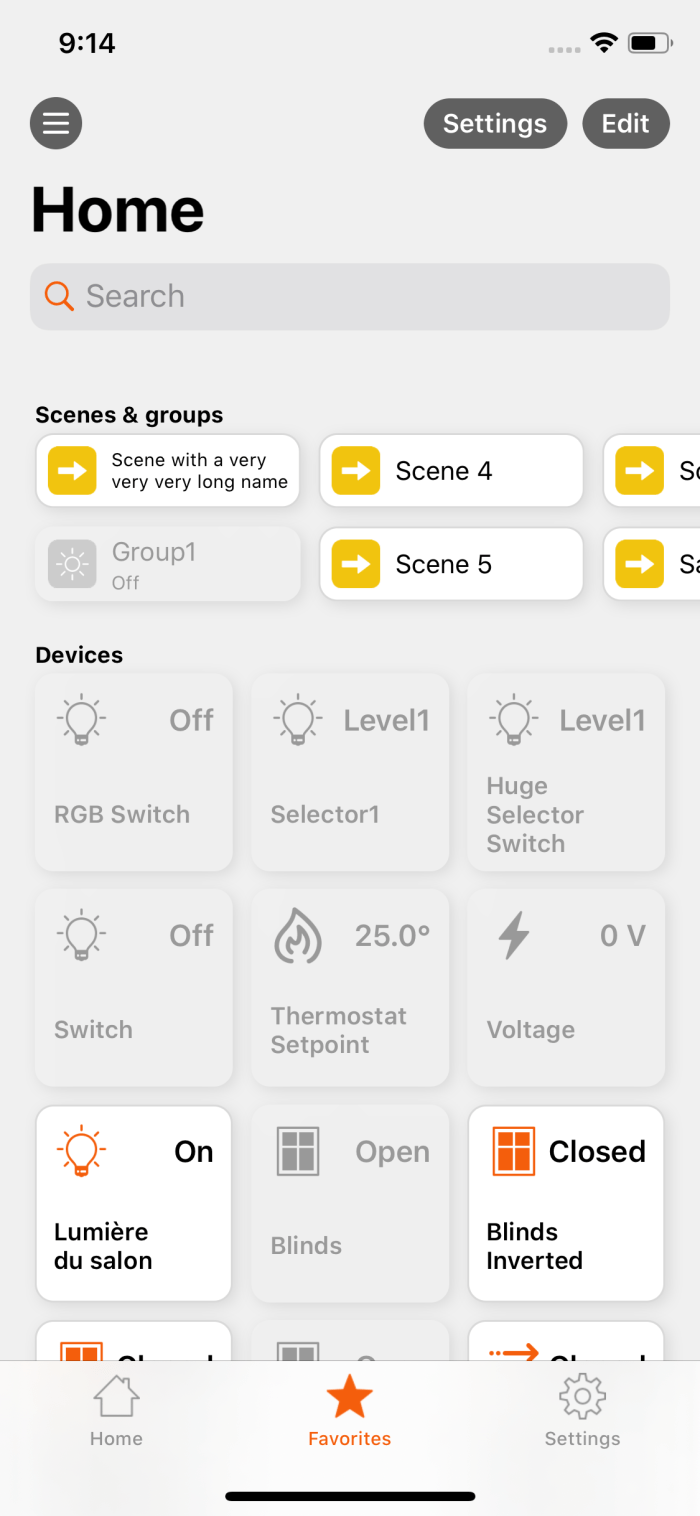This screenshot has height=1516, width=700.
Task: Toggle the RGB Switch device
Action: 134,772
